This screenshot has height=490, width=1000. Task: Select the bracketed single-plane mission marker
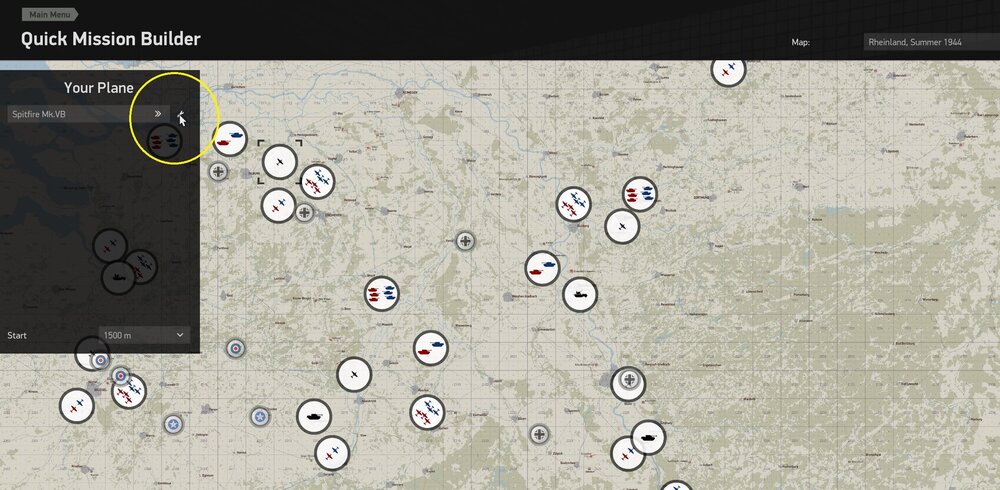point(280,161)
